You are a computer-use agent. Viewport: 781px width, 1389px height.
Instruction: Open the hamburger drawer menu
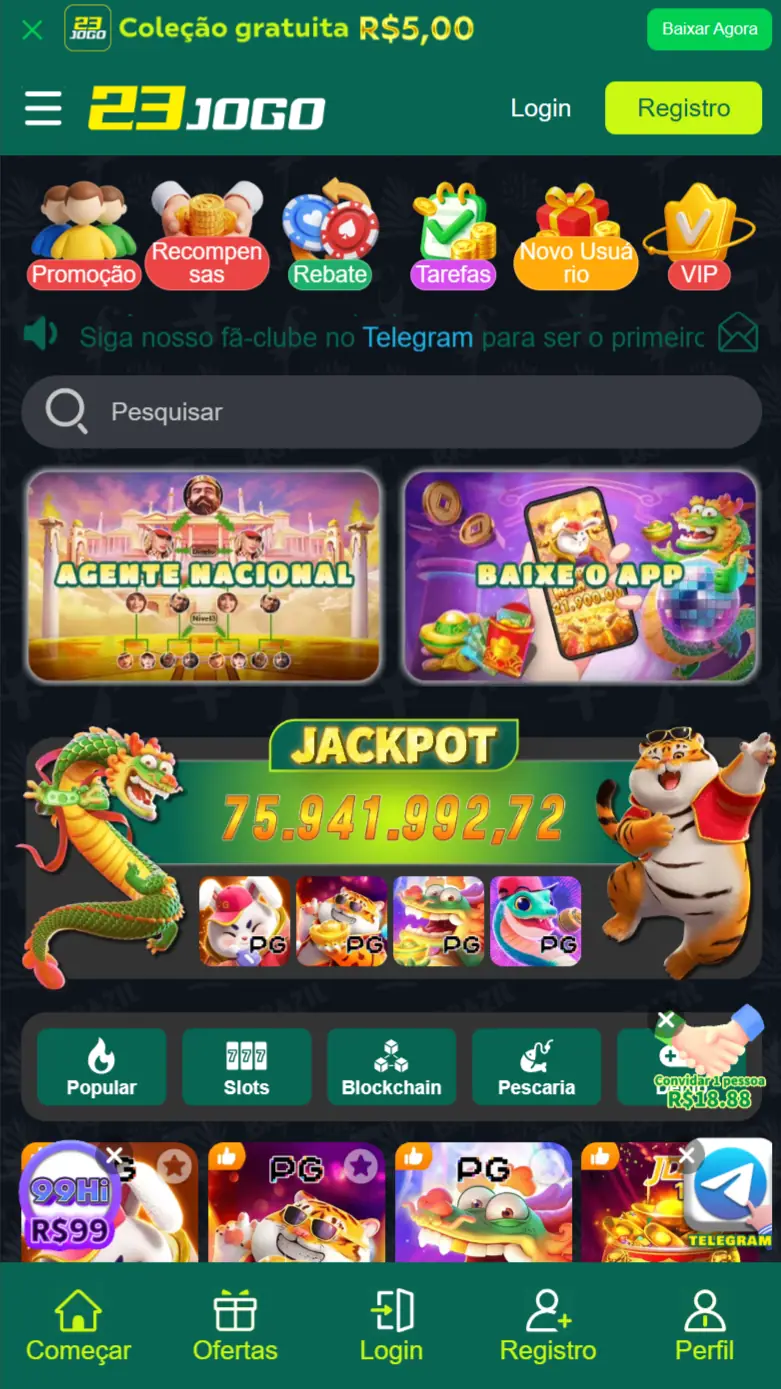(43, 108)
